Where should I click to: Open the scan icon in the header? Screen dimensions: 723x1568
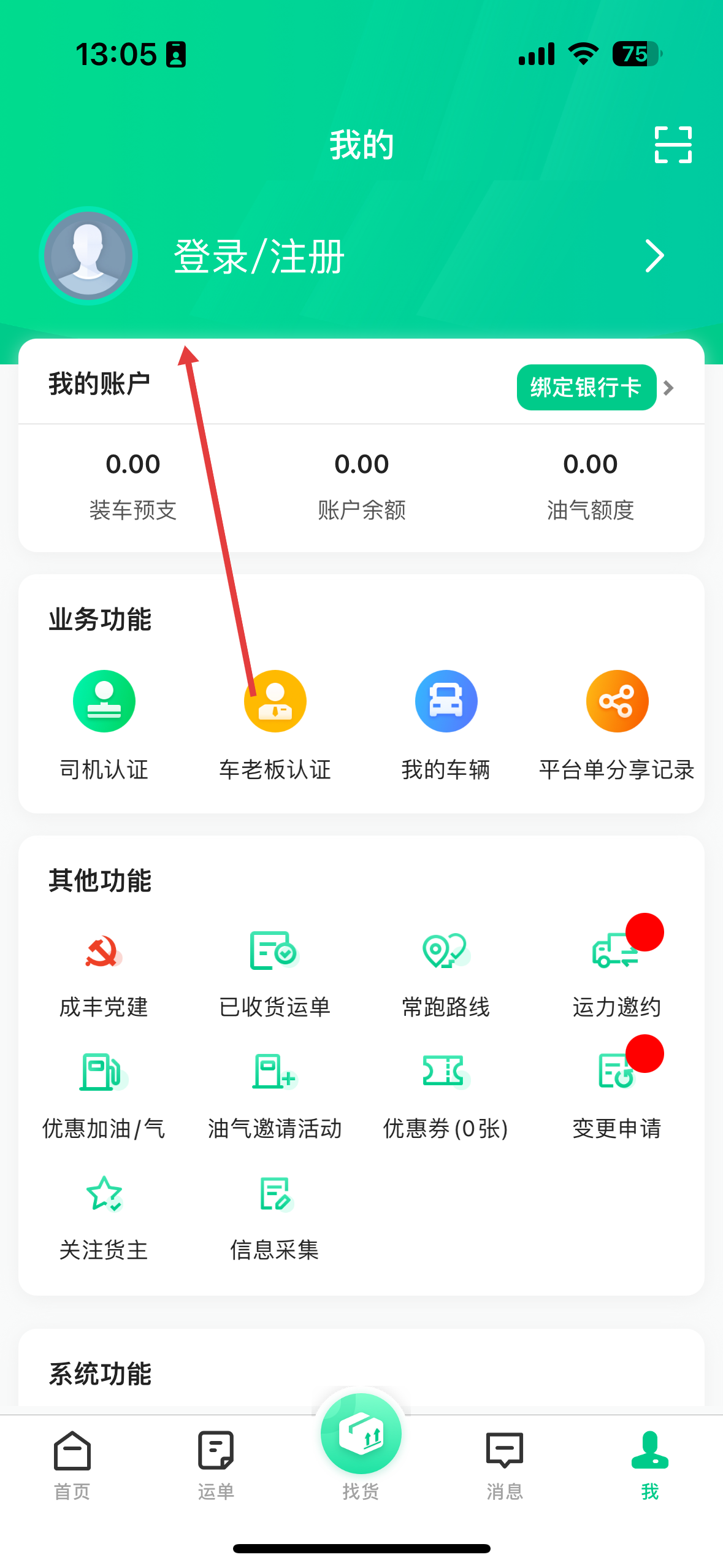pyautogui.click(x=673, y=145)
